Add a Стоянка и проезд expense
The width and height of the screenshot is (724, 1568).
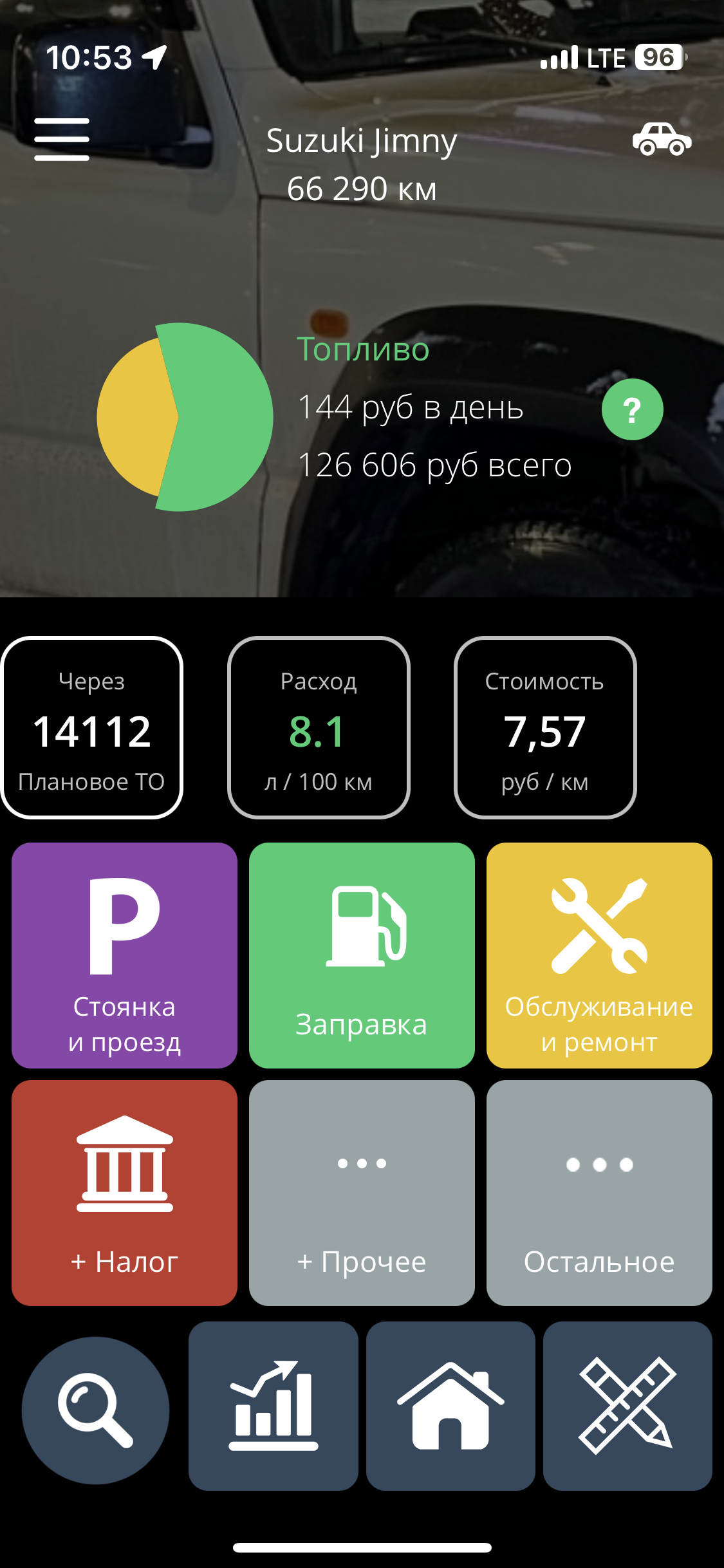124,955
